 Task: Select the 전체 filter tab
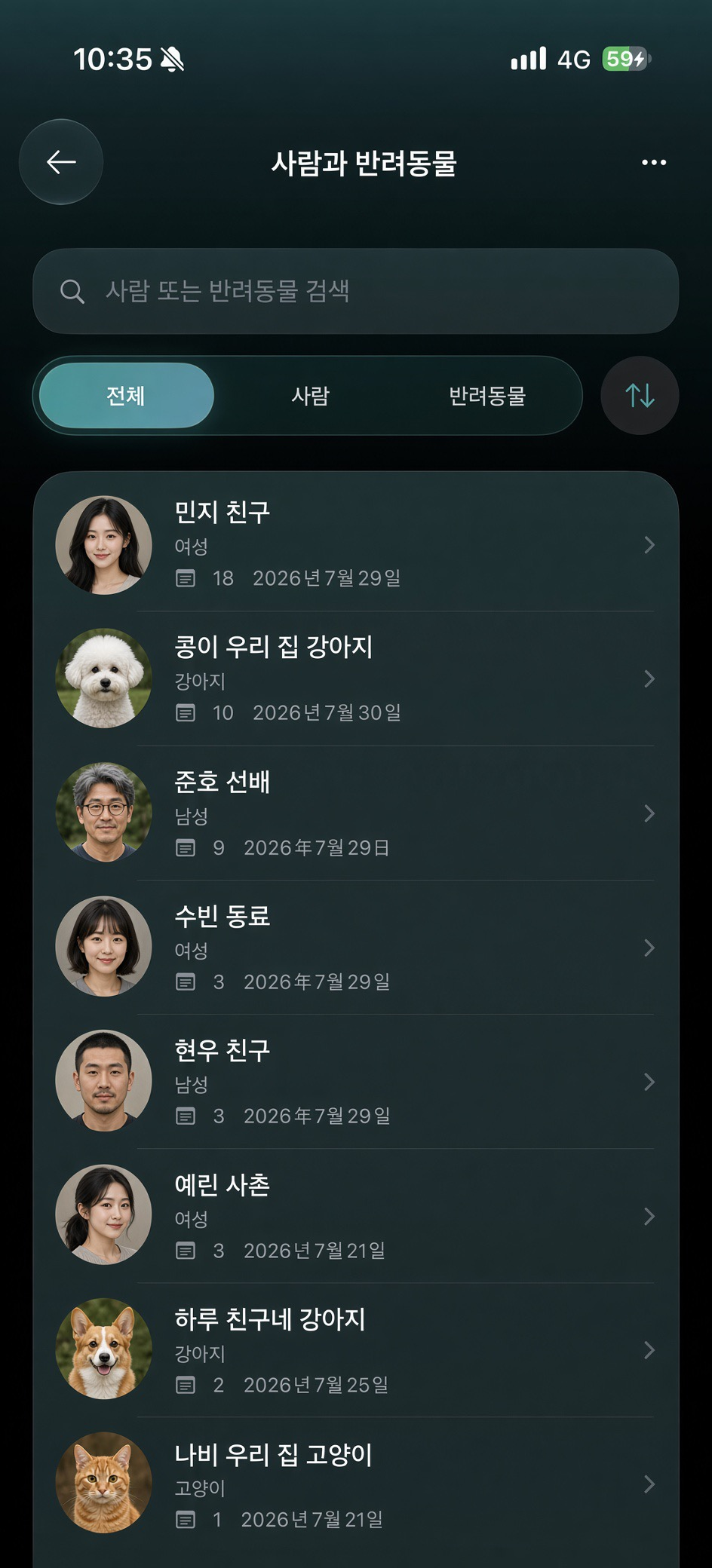tap(126, 396)
